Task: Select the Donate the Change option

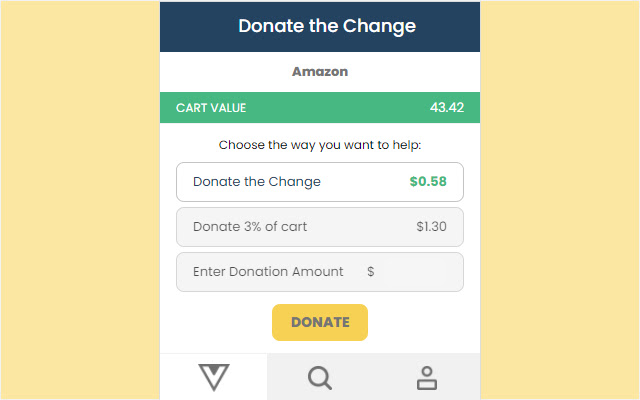Action: click(319, 182)
